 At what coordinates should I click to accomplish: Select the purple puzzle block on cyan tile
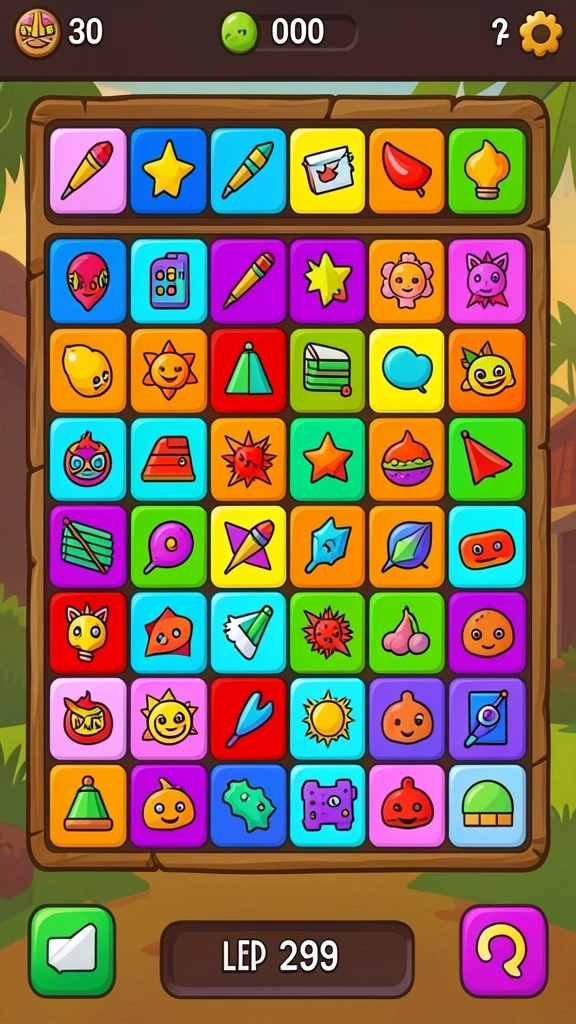328,807
